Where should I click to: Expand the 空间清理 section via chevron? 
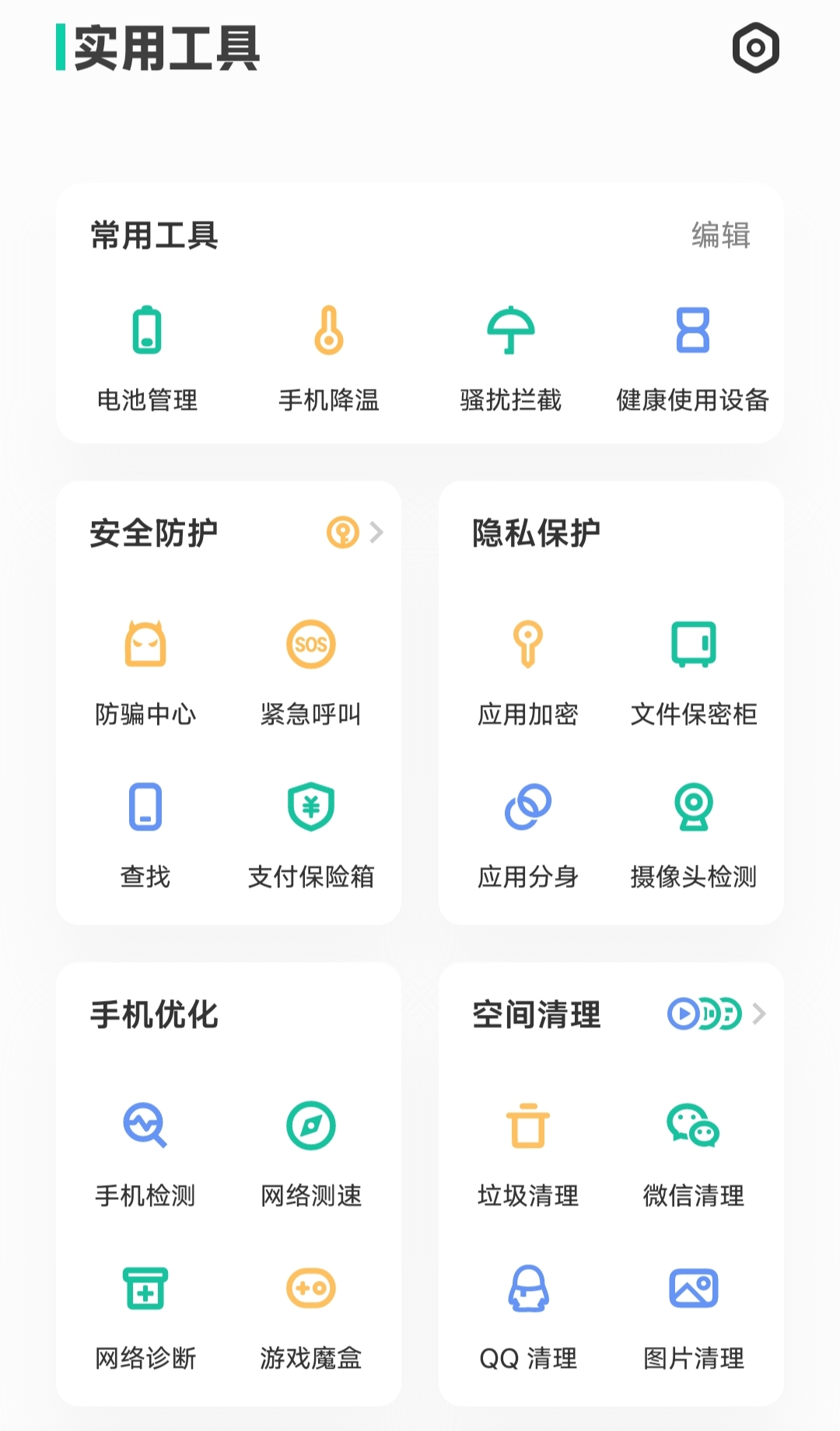[760, 1013]
